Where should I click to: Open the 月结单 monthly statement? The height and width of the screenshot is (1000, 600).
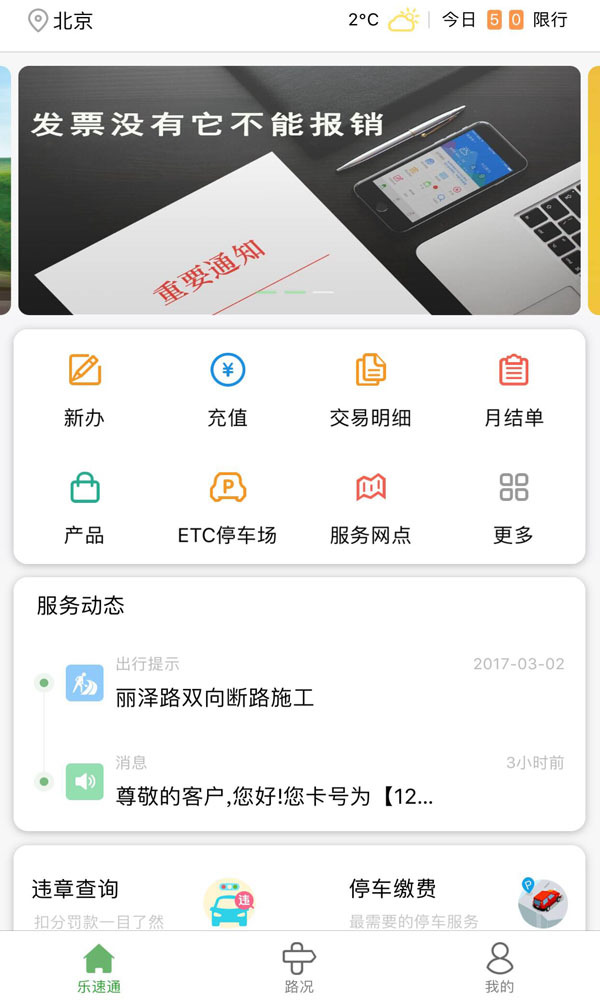point(513,388)
